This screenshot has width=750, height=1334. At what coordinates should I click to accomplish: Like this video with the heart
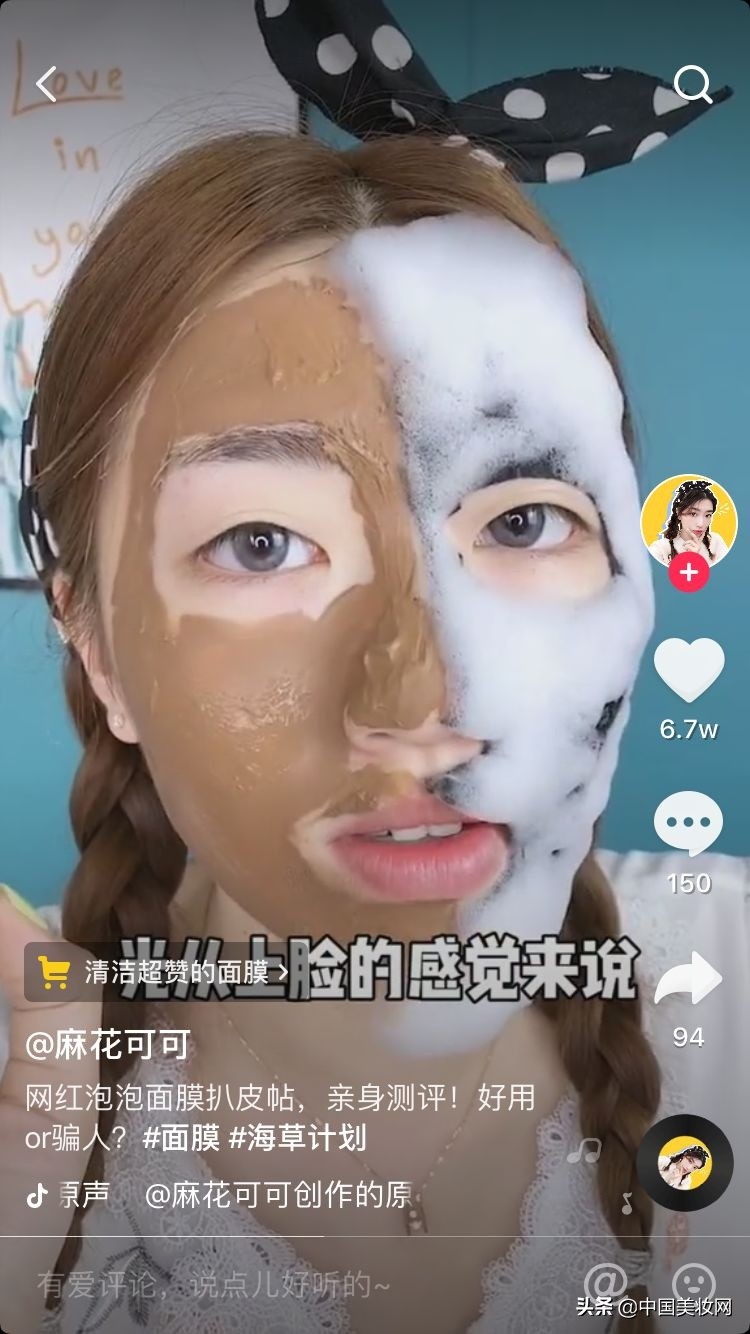point(688,671)
